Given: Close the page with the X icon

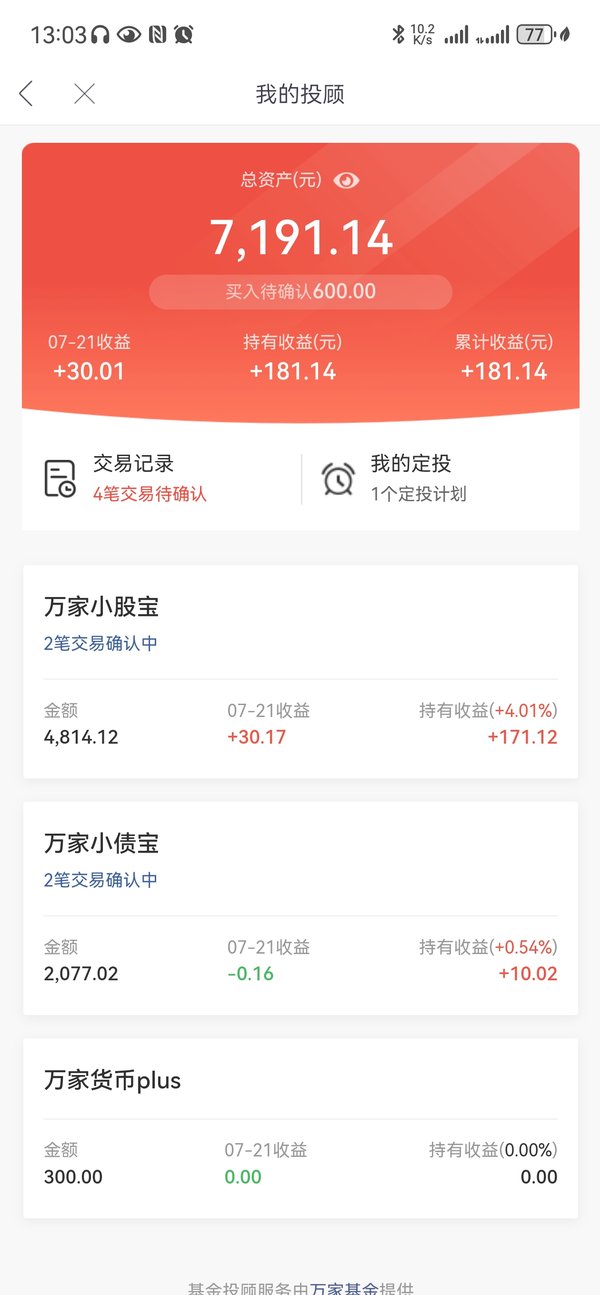Looking at the screenshot, I should pos(85,94).
